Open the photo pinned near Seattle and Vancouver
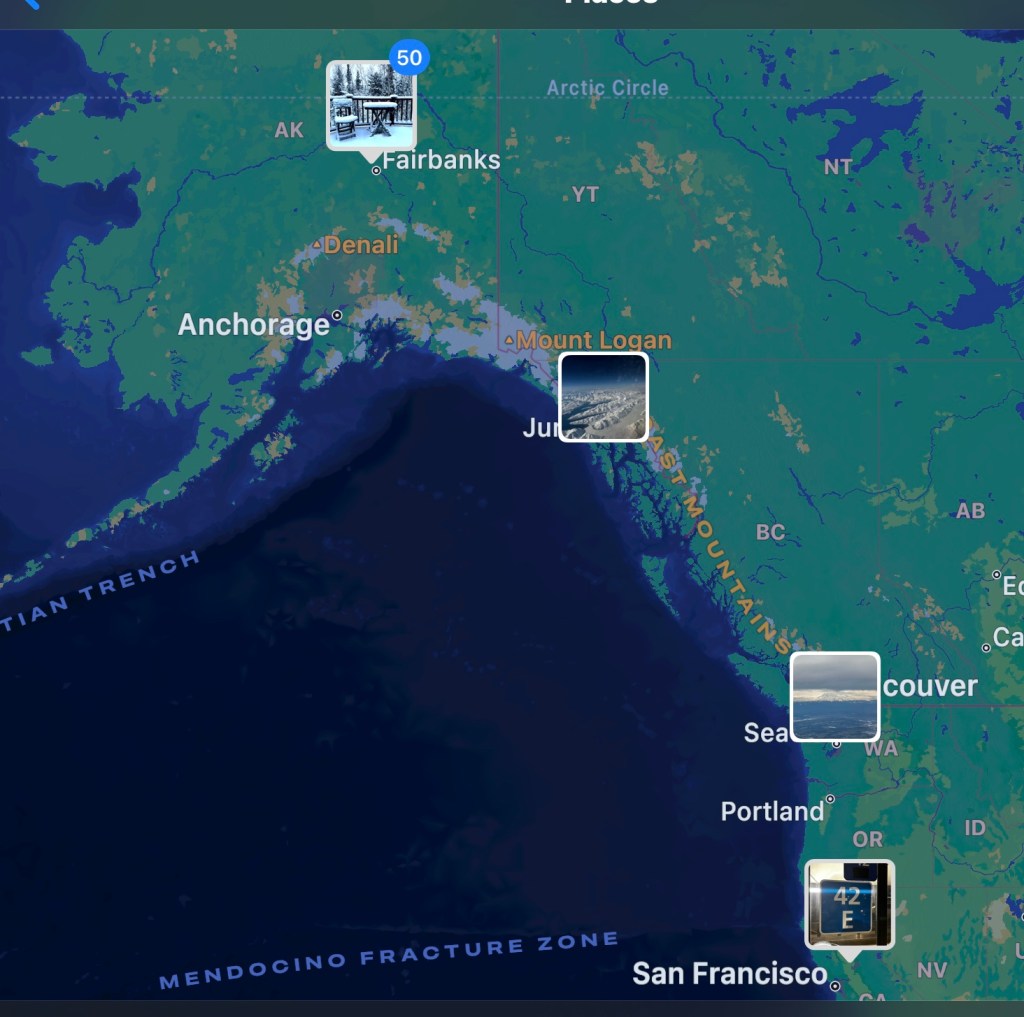This screenshot has height=1017, width=1024. tap(835, 697)
